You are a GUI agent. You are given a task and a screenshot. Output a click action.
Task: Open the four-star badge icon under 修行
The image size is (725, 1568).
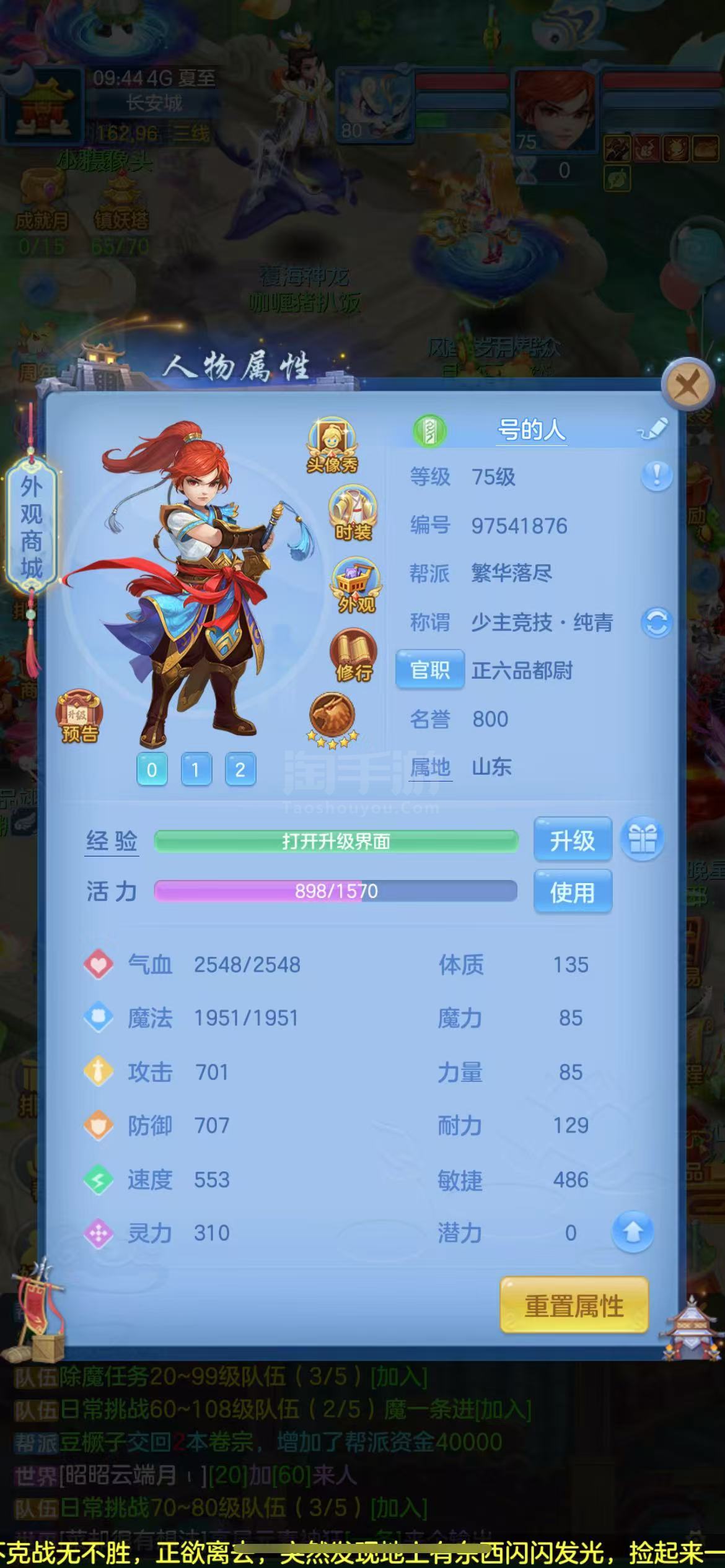click(x=333, y=720)
